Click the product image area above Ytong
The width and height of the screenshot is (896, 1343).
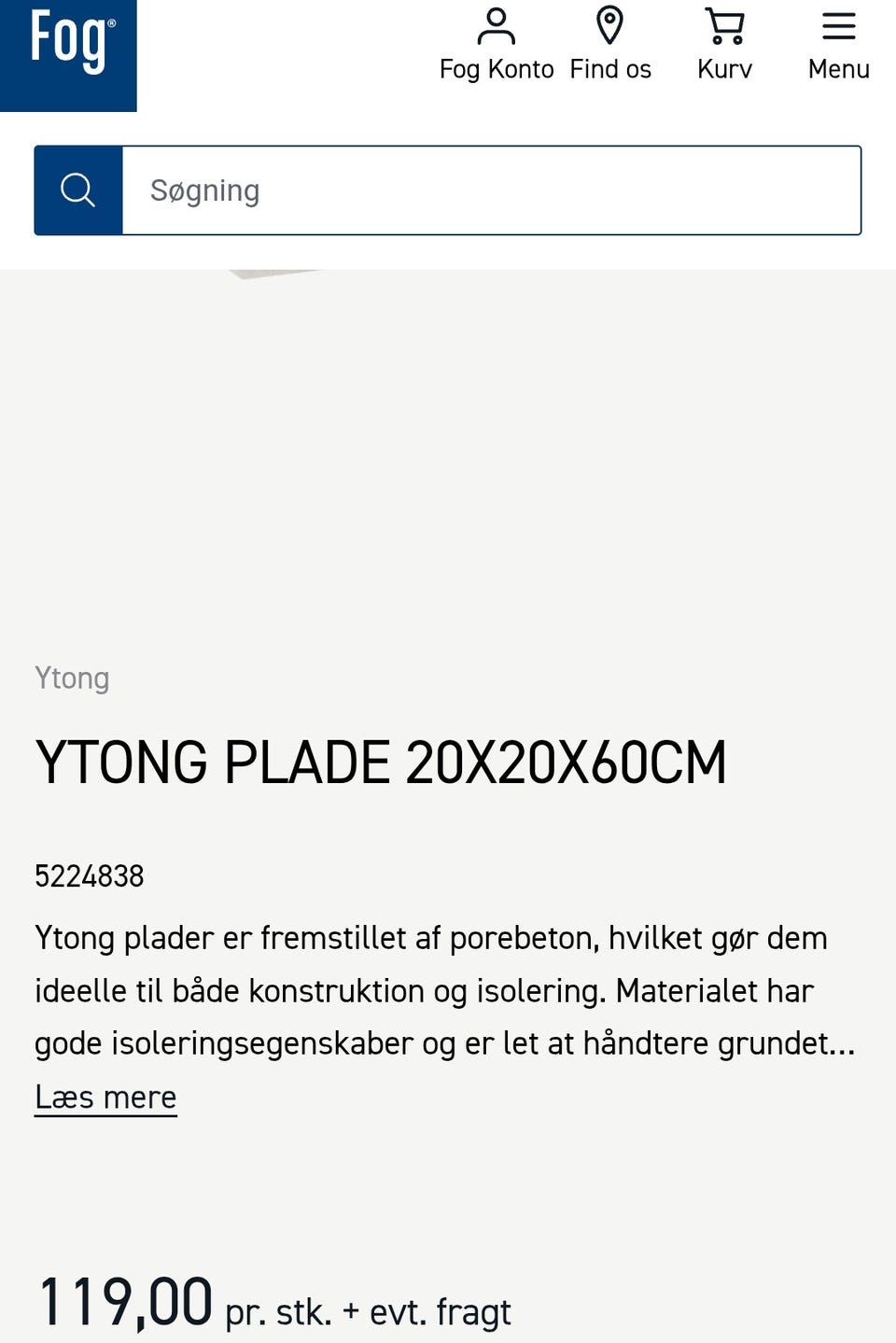448,448
